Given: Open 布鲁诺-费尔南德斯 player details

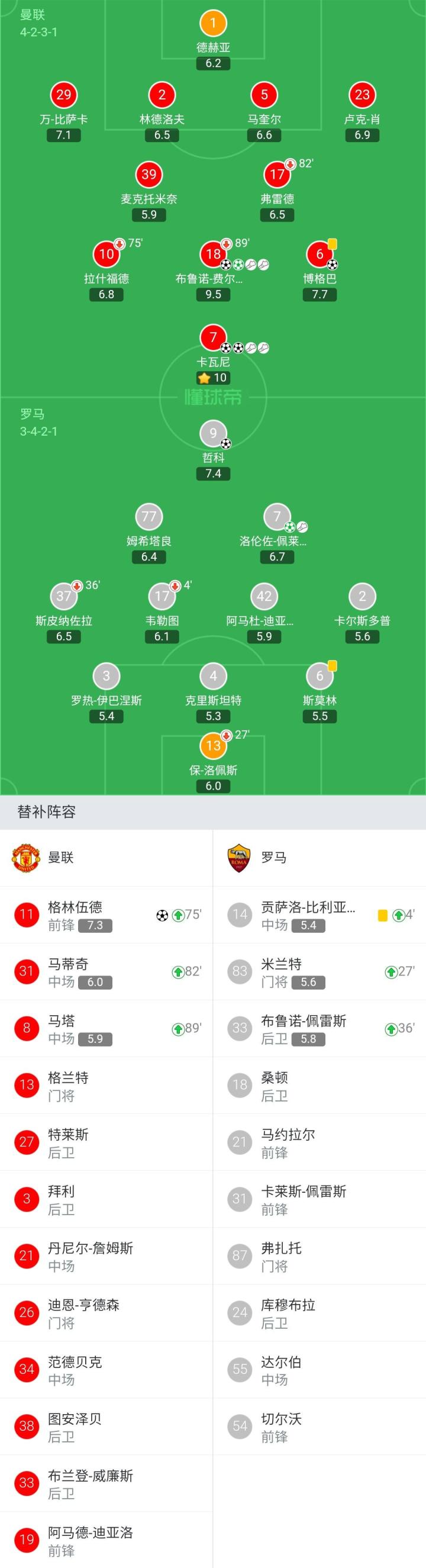Looking at the screenshot, I should pos(213,255).
